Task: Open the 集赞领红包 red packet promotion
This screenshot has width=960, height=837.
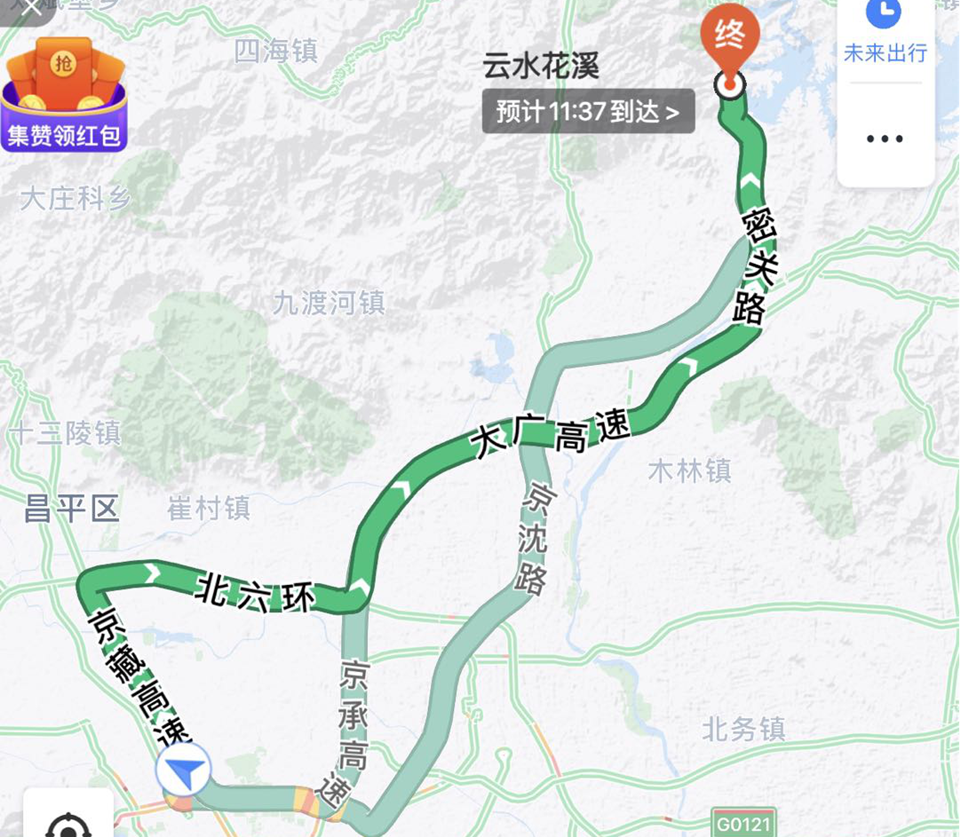Action: 64,94
